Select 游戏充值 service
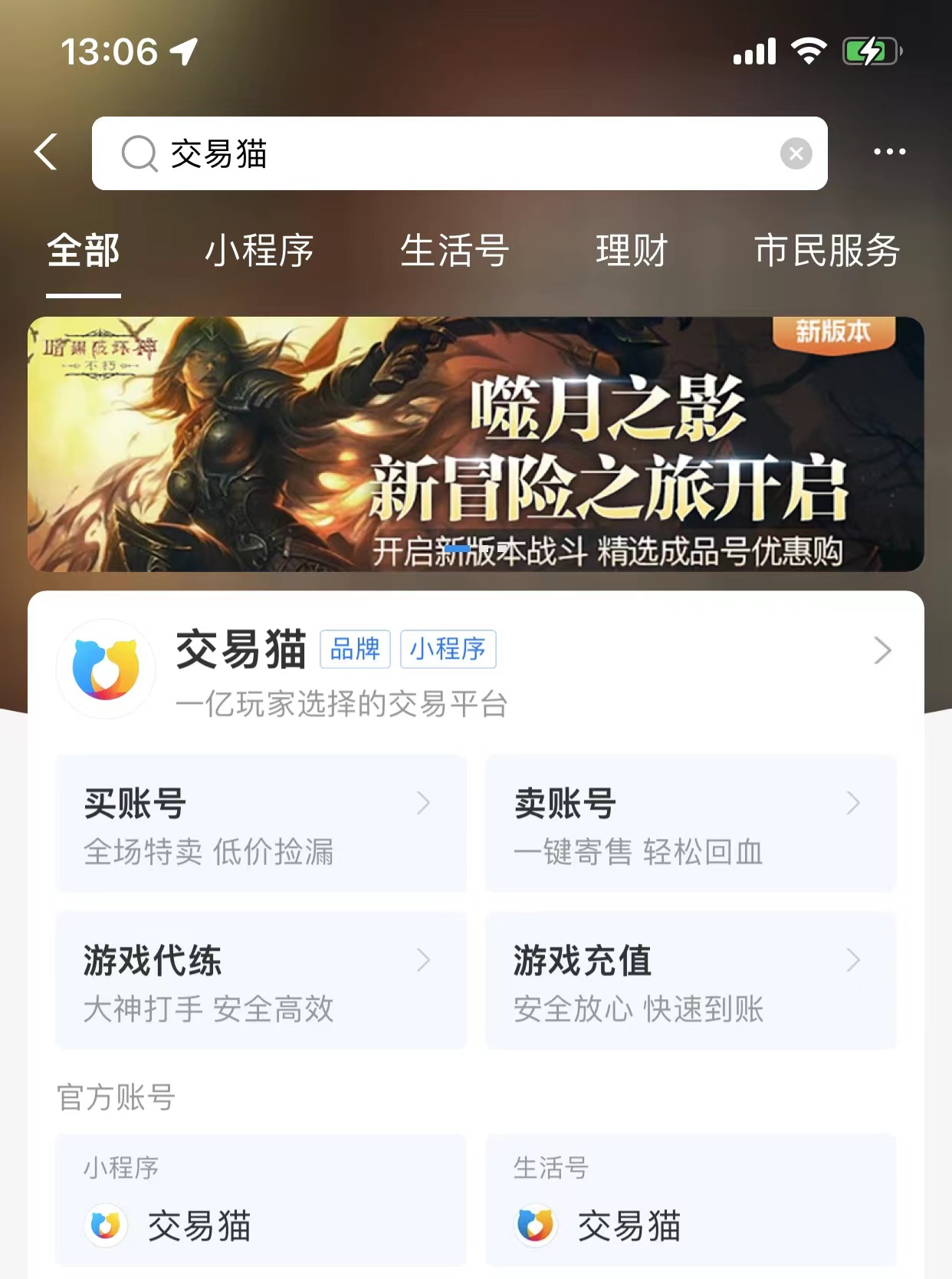Image resolution: width=952 pixels, height=1279 pixels. [x=690, y=980]
